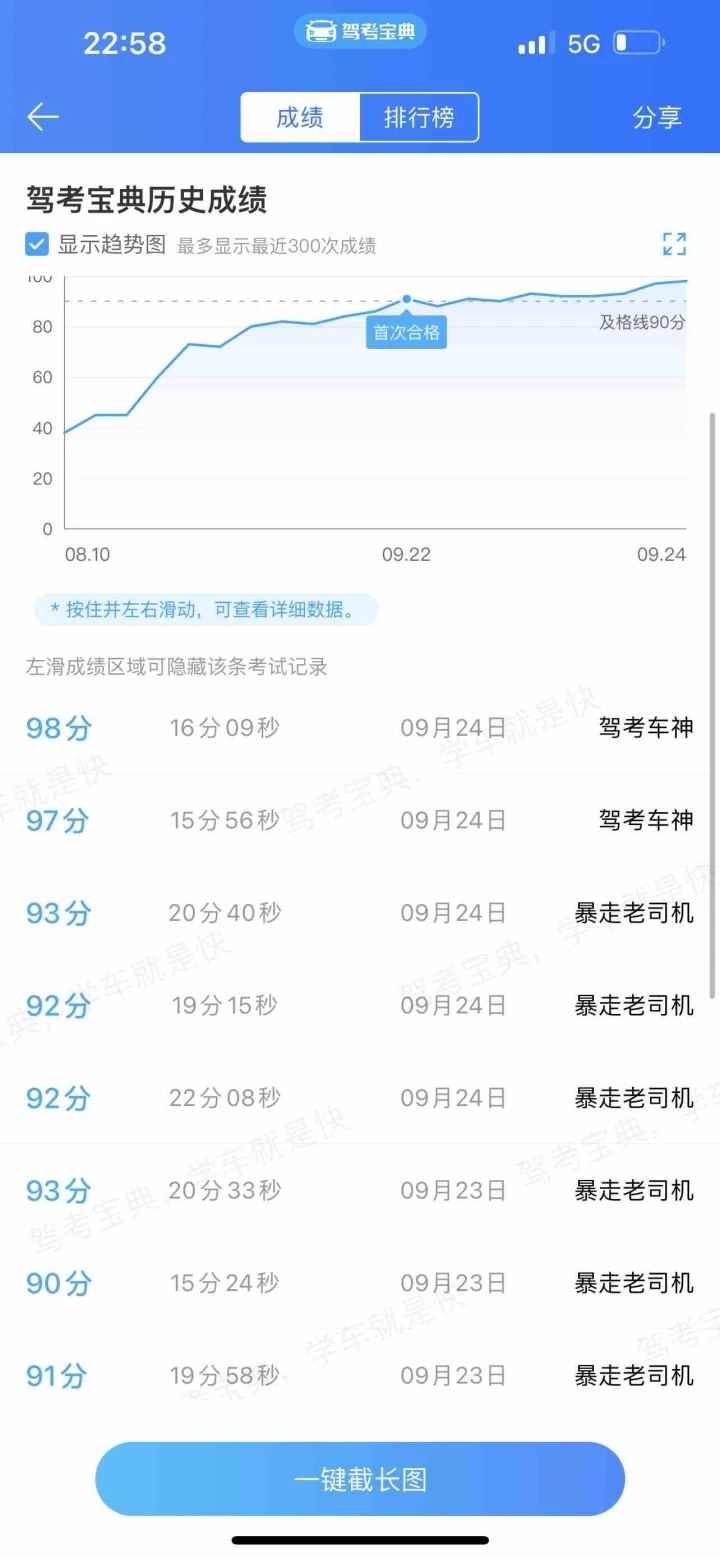
Task: Open the 93分 record taking 20分40秒
Action: click(360, 912)
